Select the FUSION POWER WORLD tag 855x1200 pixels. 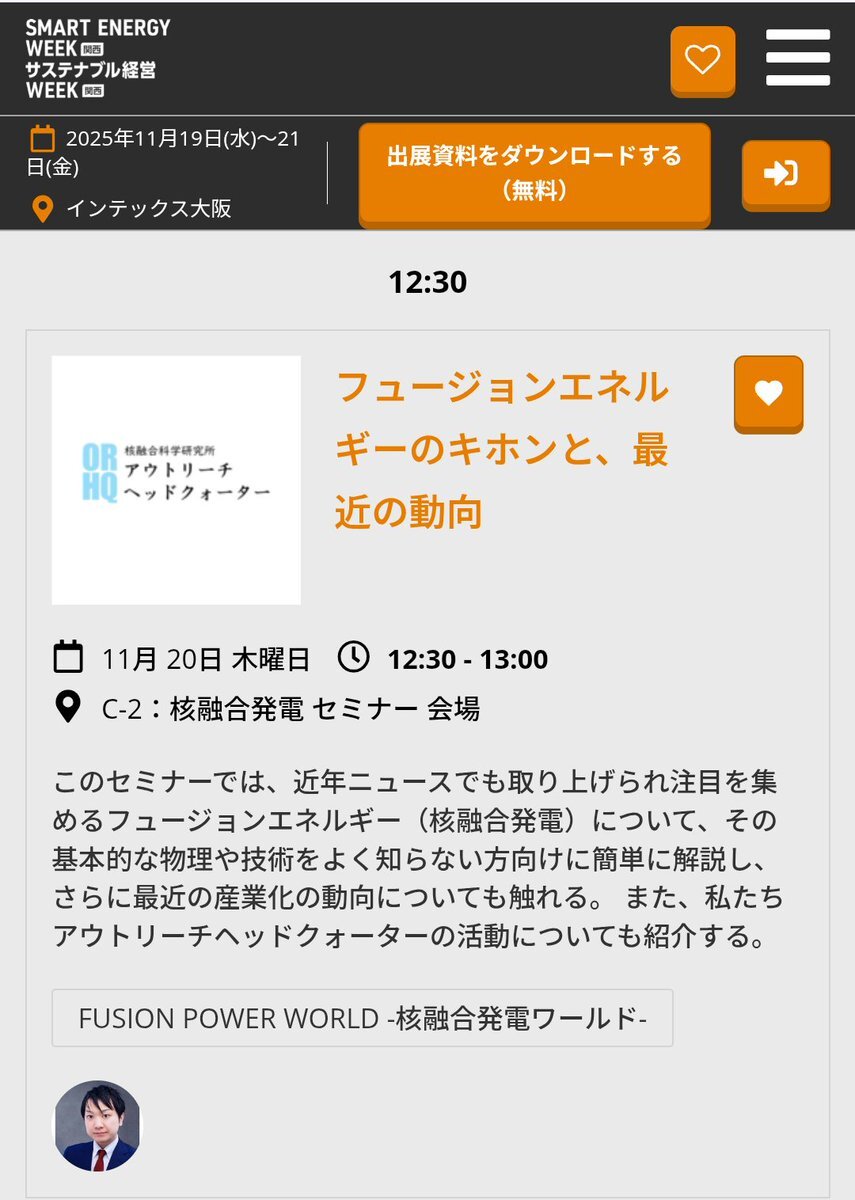tap(362, 1018)
